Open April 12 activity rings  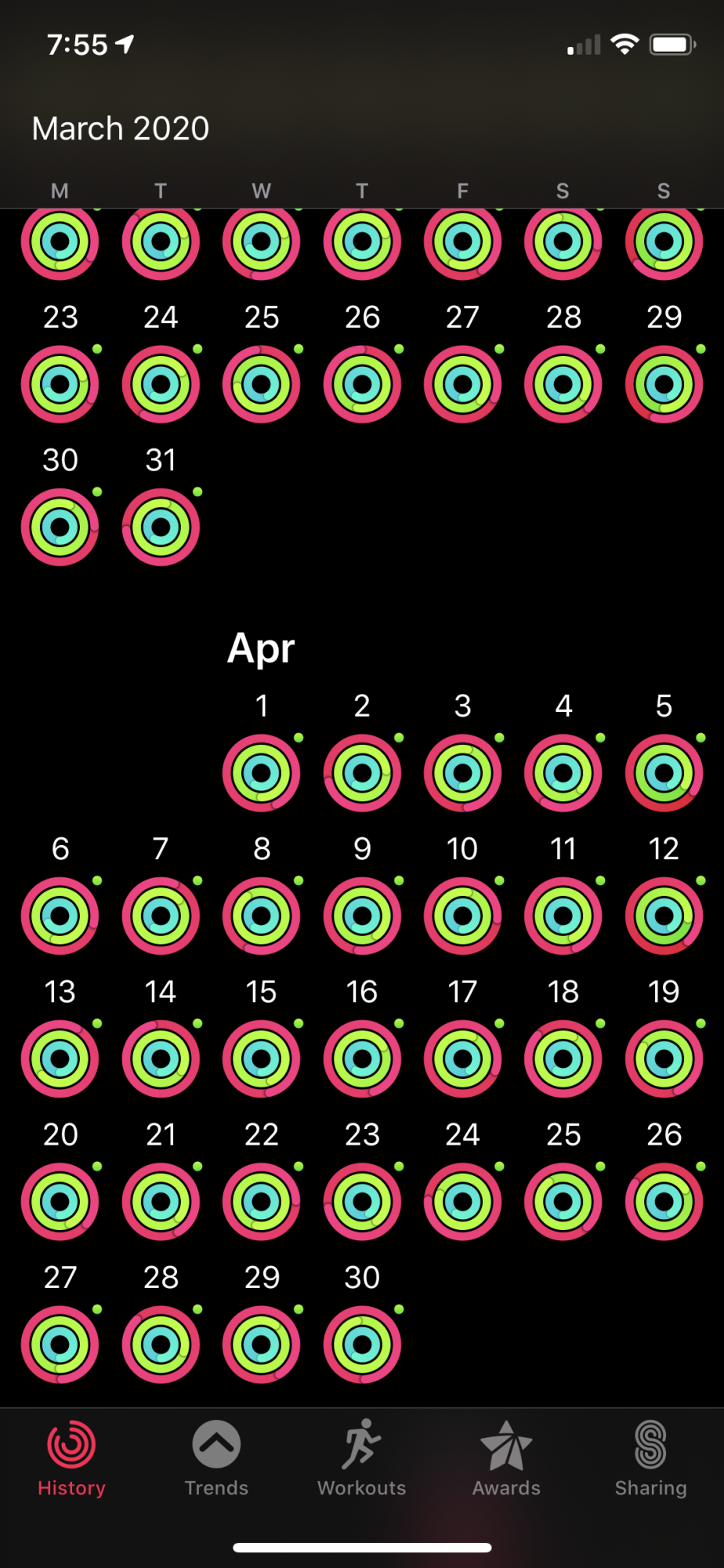point(664,916)
